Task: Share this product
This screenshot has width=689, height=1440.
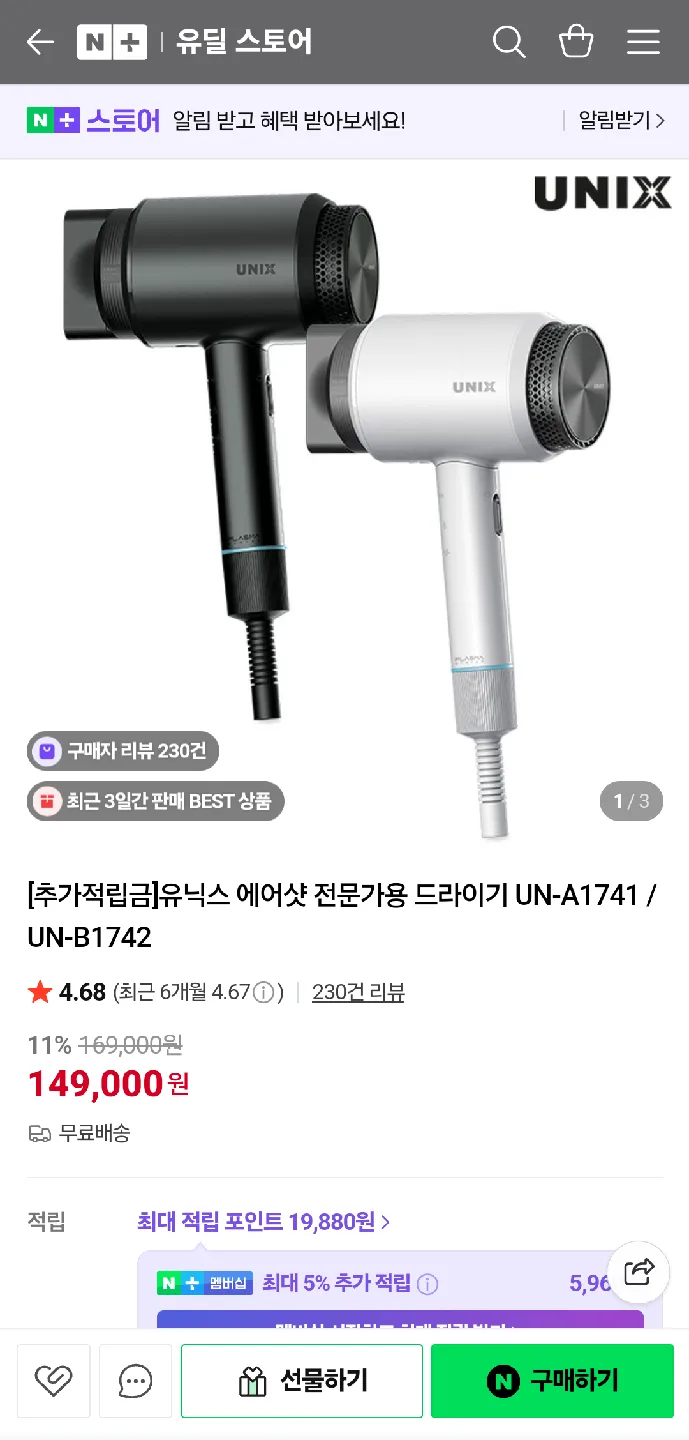Action: point(638,1271)
